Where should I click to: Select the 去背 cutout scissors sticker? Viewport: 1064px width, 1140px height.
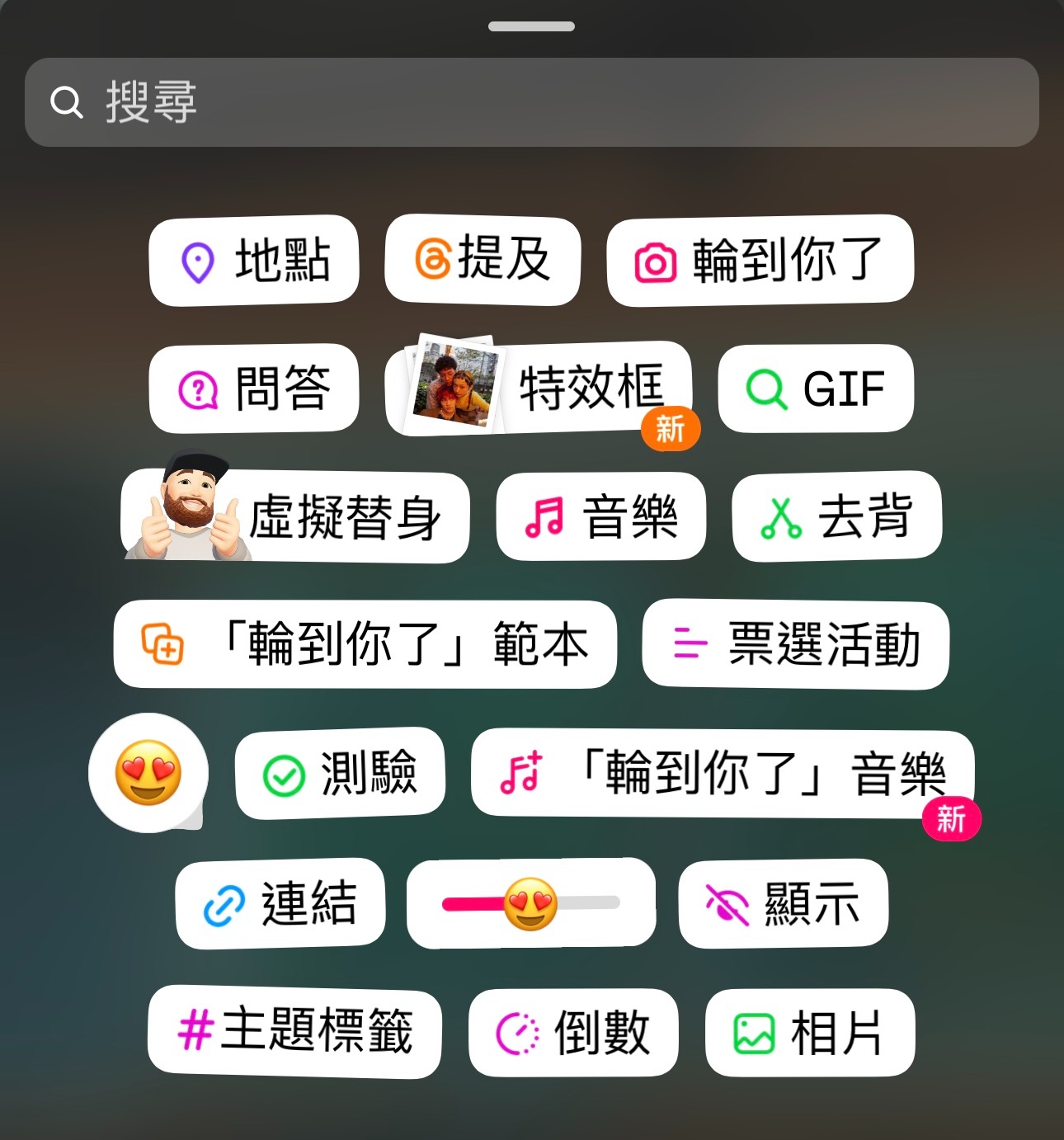click(x=836, y=516)
